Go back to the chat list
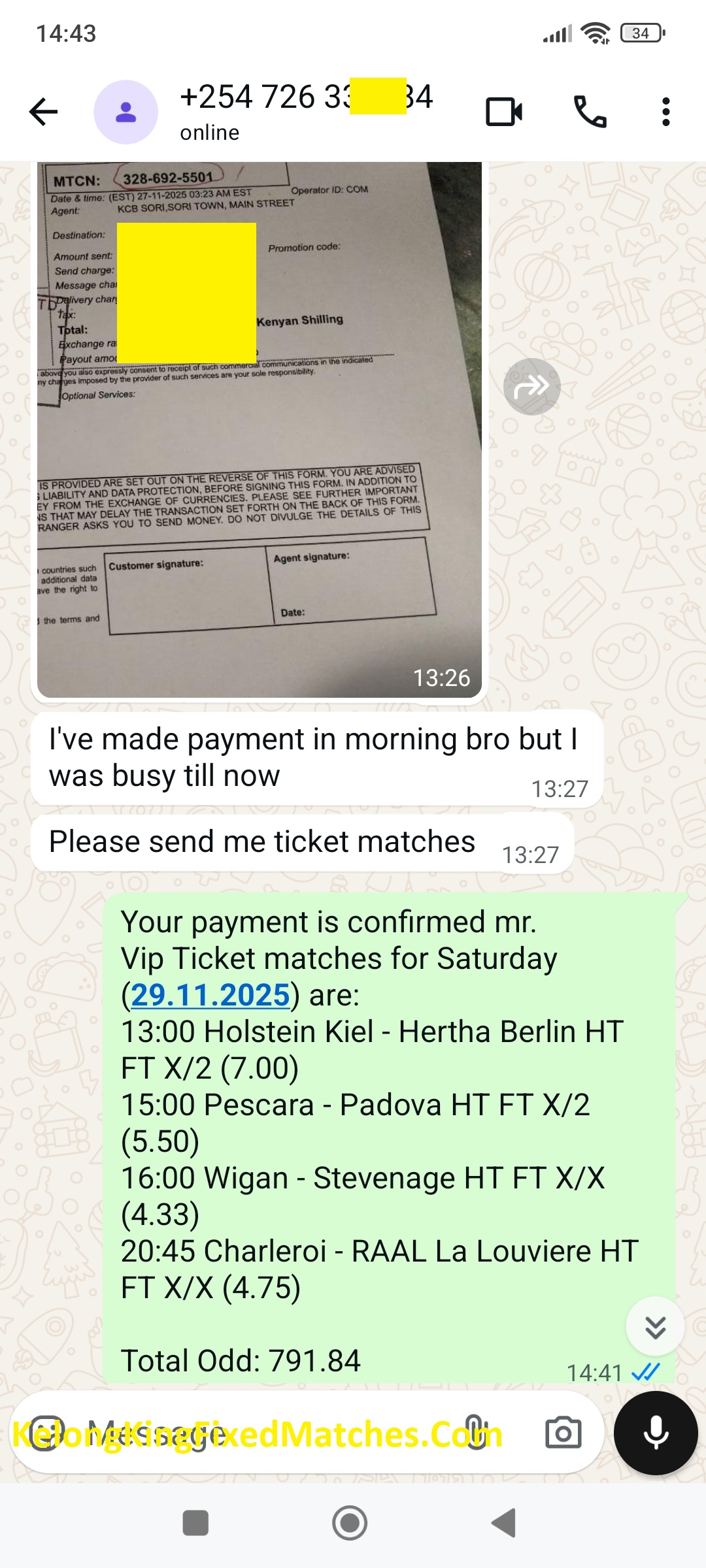Screen dimensions: 706x1568 [44, 112]
